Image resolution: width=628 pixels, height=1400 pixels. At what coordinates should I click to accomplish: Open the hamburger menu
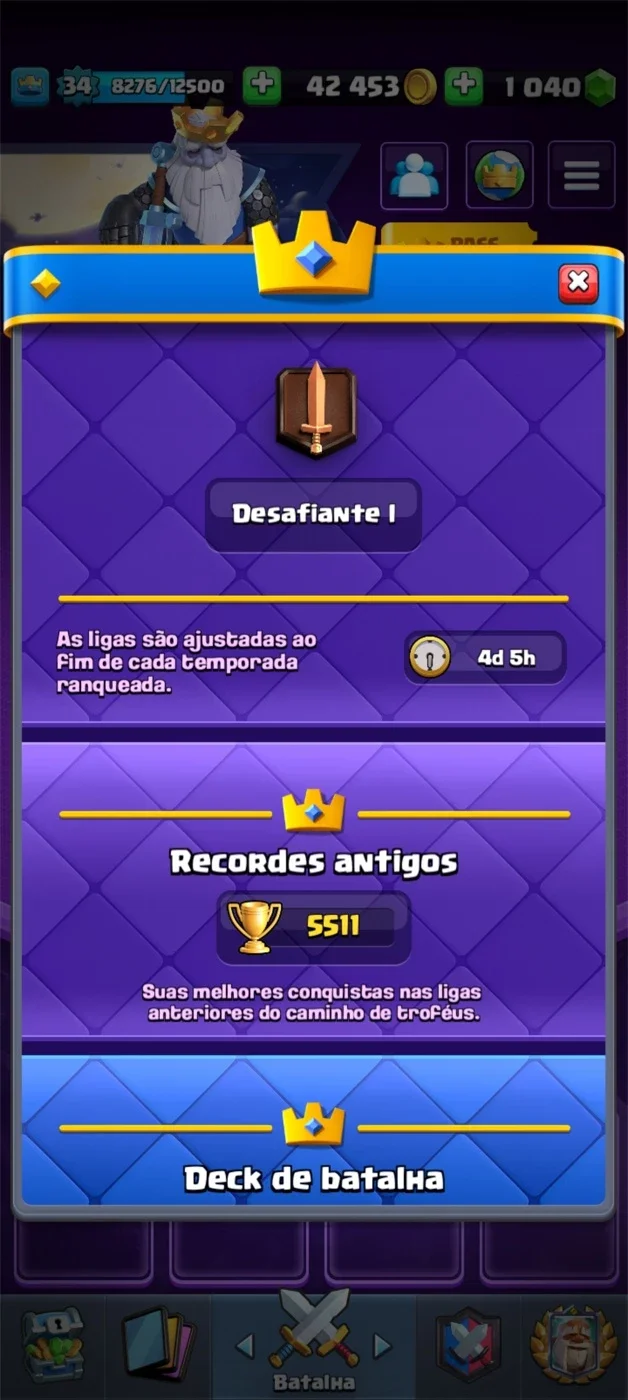pos(581,175)
